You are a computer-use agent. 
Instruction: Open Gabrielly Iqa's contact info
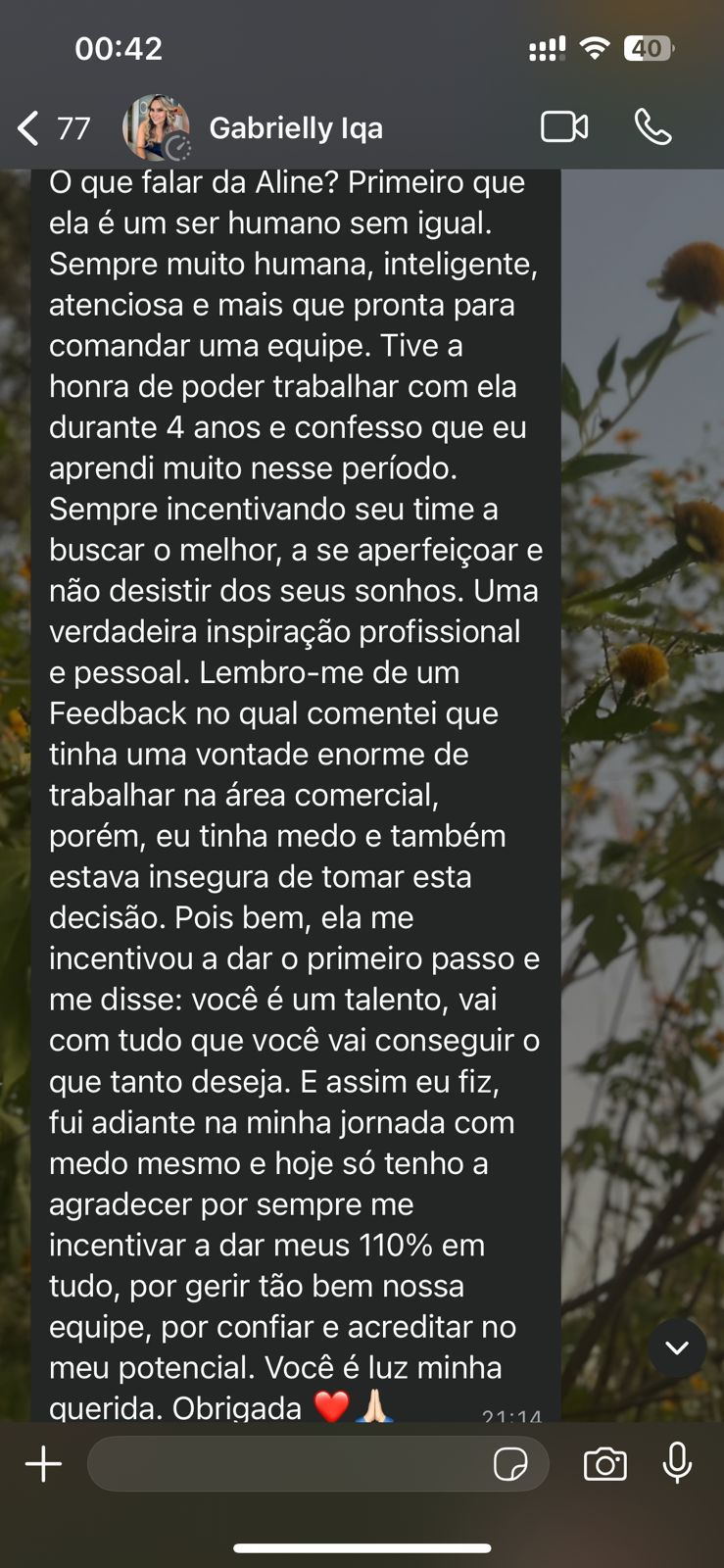coord(295,128)
